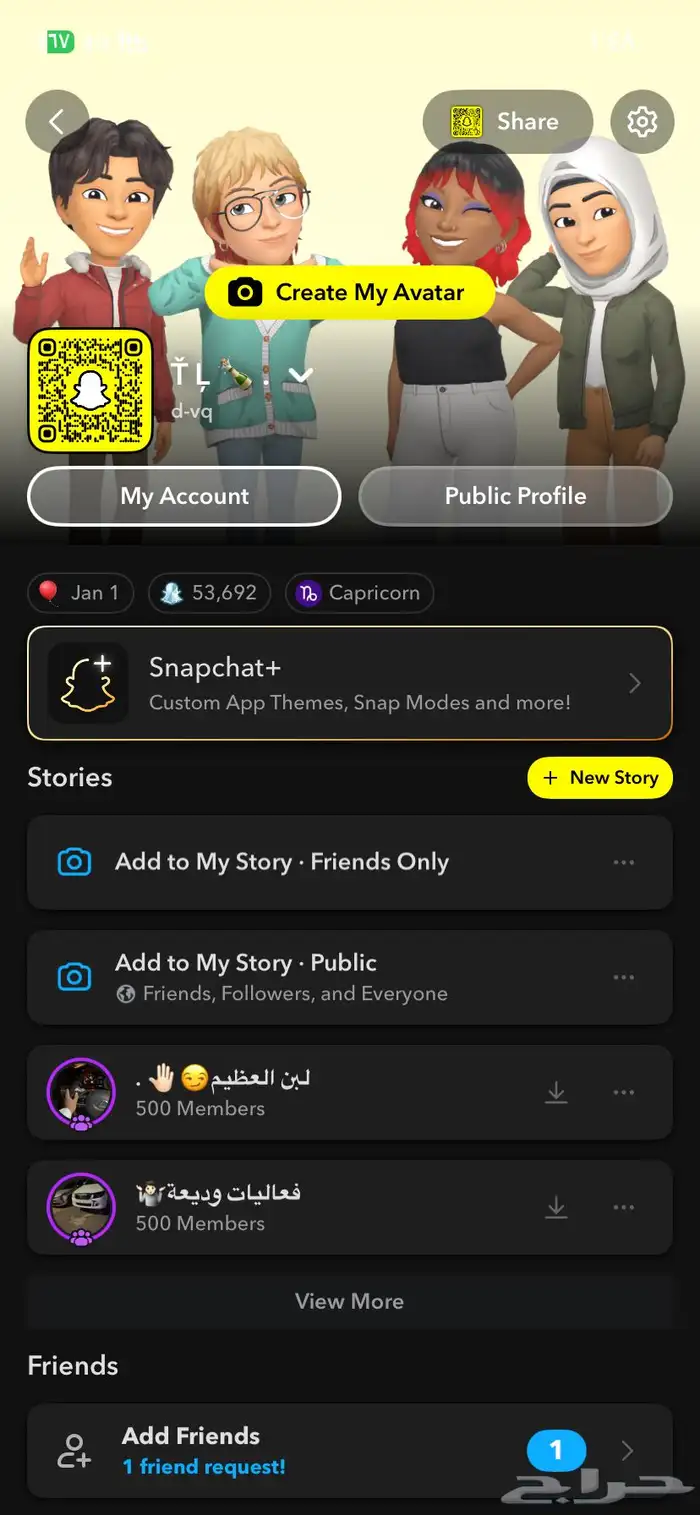
Task: Create a New Story
Action: 600,778
